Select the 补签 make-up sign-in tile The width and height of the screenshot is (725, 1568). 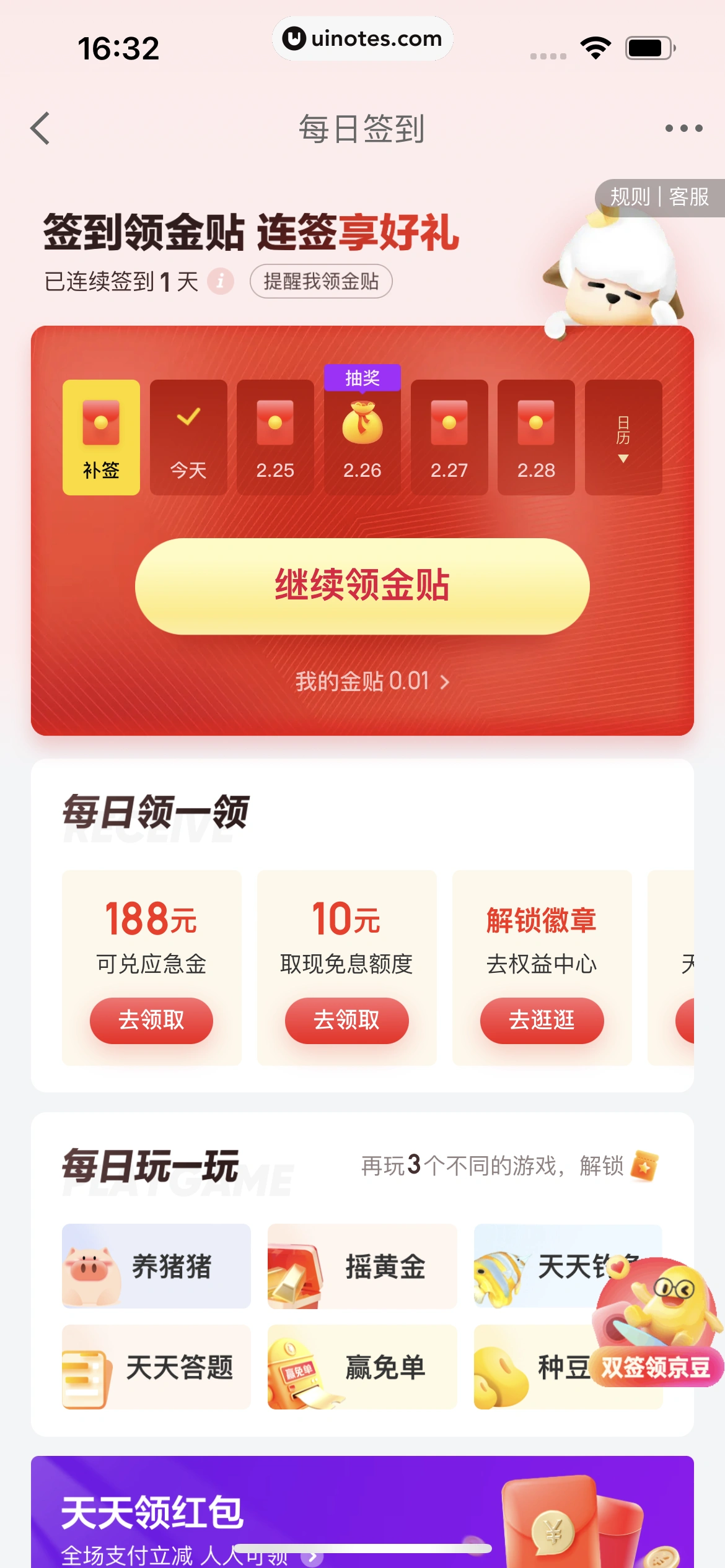point(101,437)
